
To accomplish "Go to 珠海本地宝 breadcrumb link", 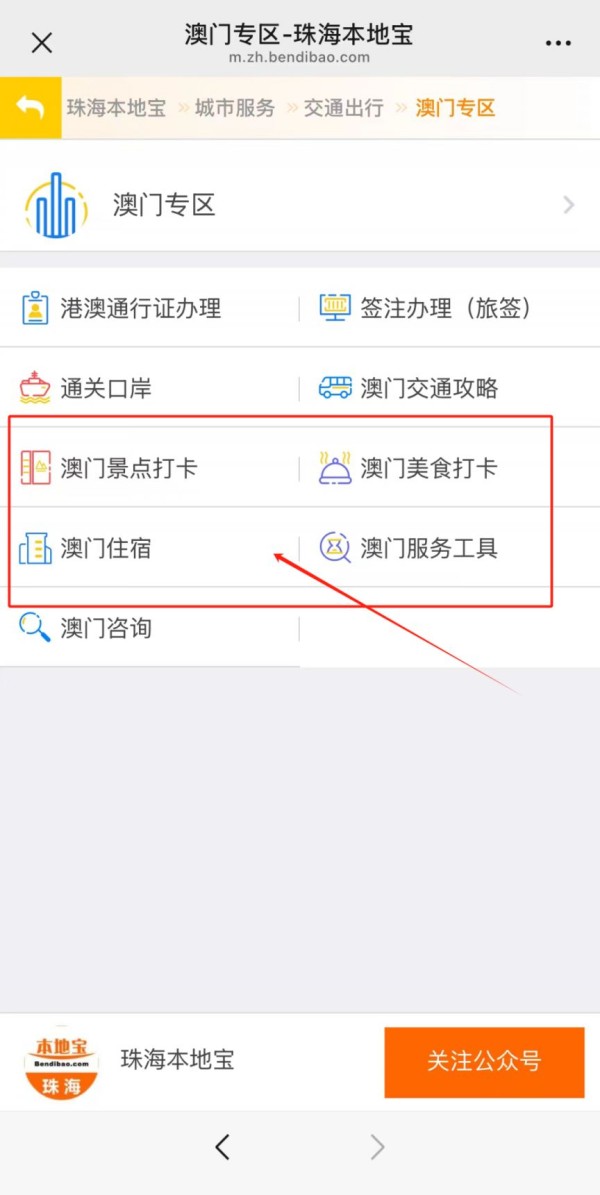I will coord(116,107).
